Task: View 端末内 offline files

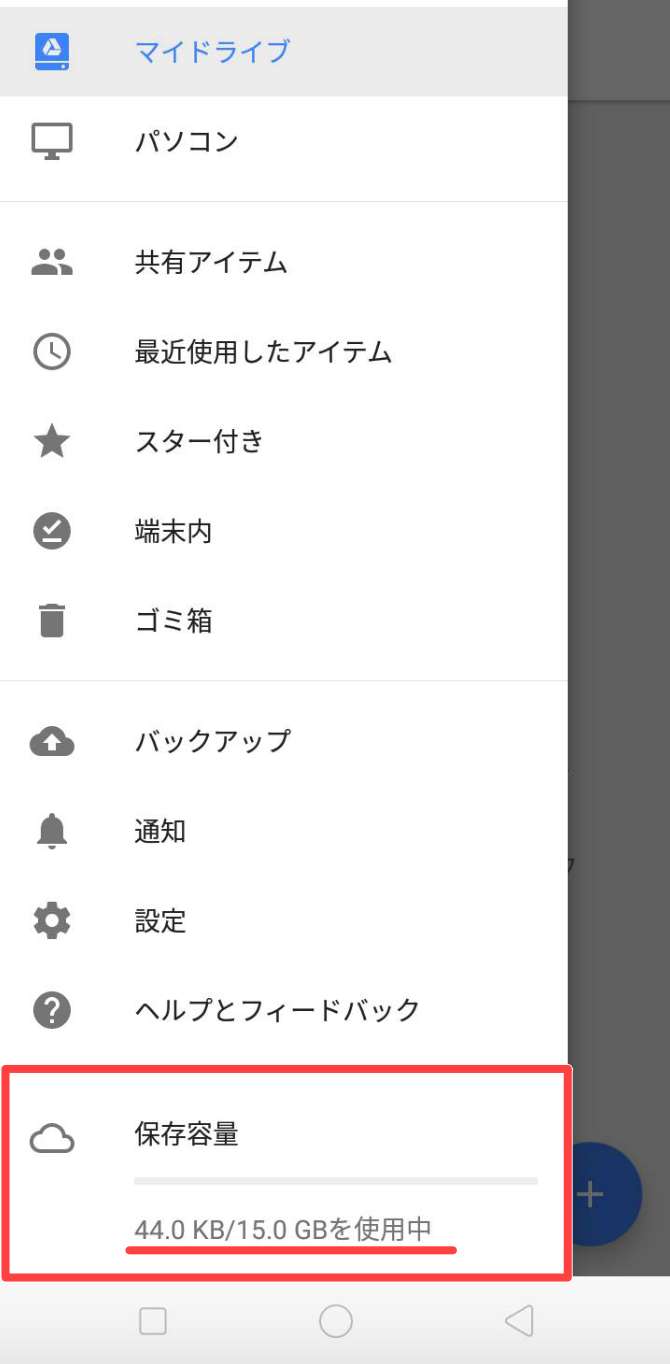Action: [173, 531]
